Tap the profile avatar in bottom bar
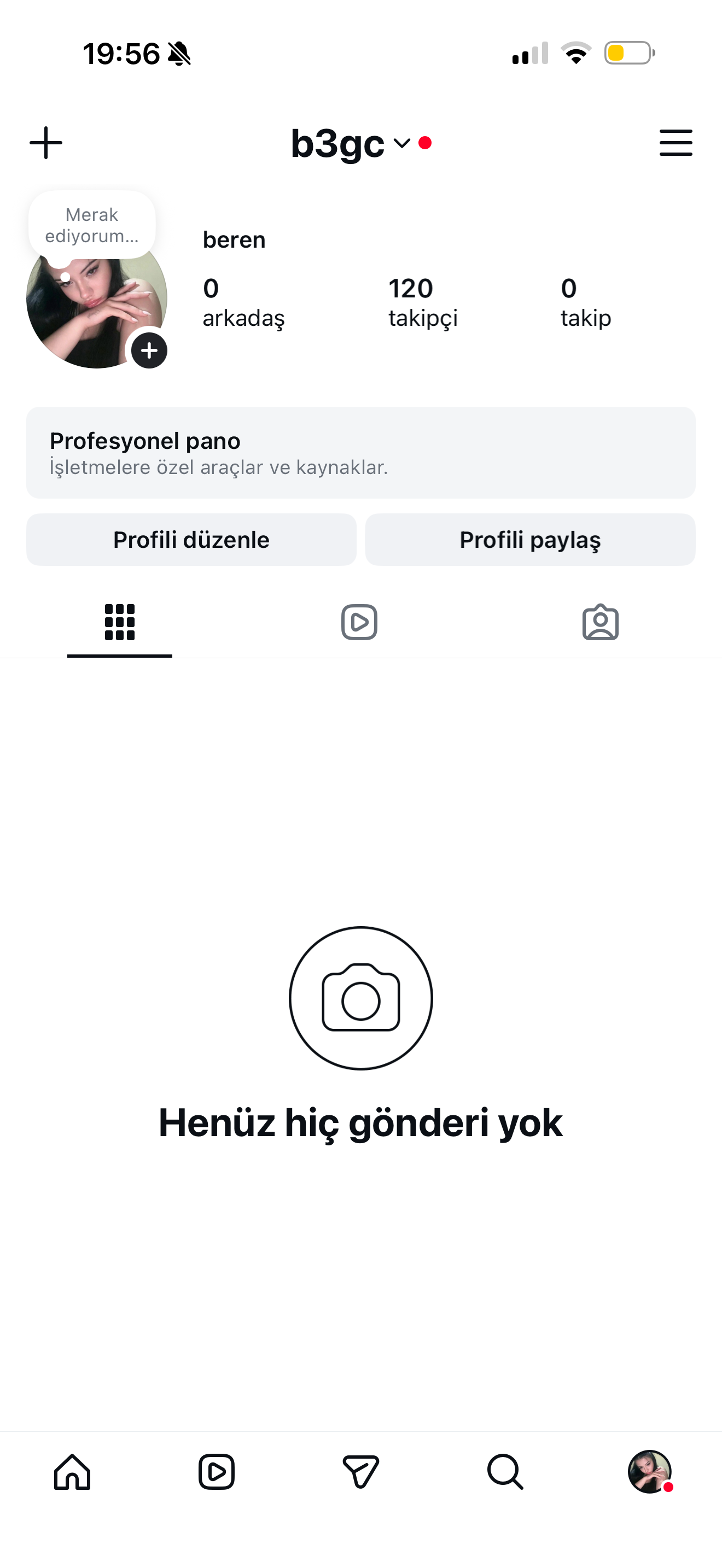Image resolution: width=722 pixels, height=1568 pixels. click(649, 1472)
